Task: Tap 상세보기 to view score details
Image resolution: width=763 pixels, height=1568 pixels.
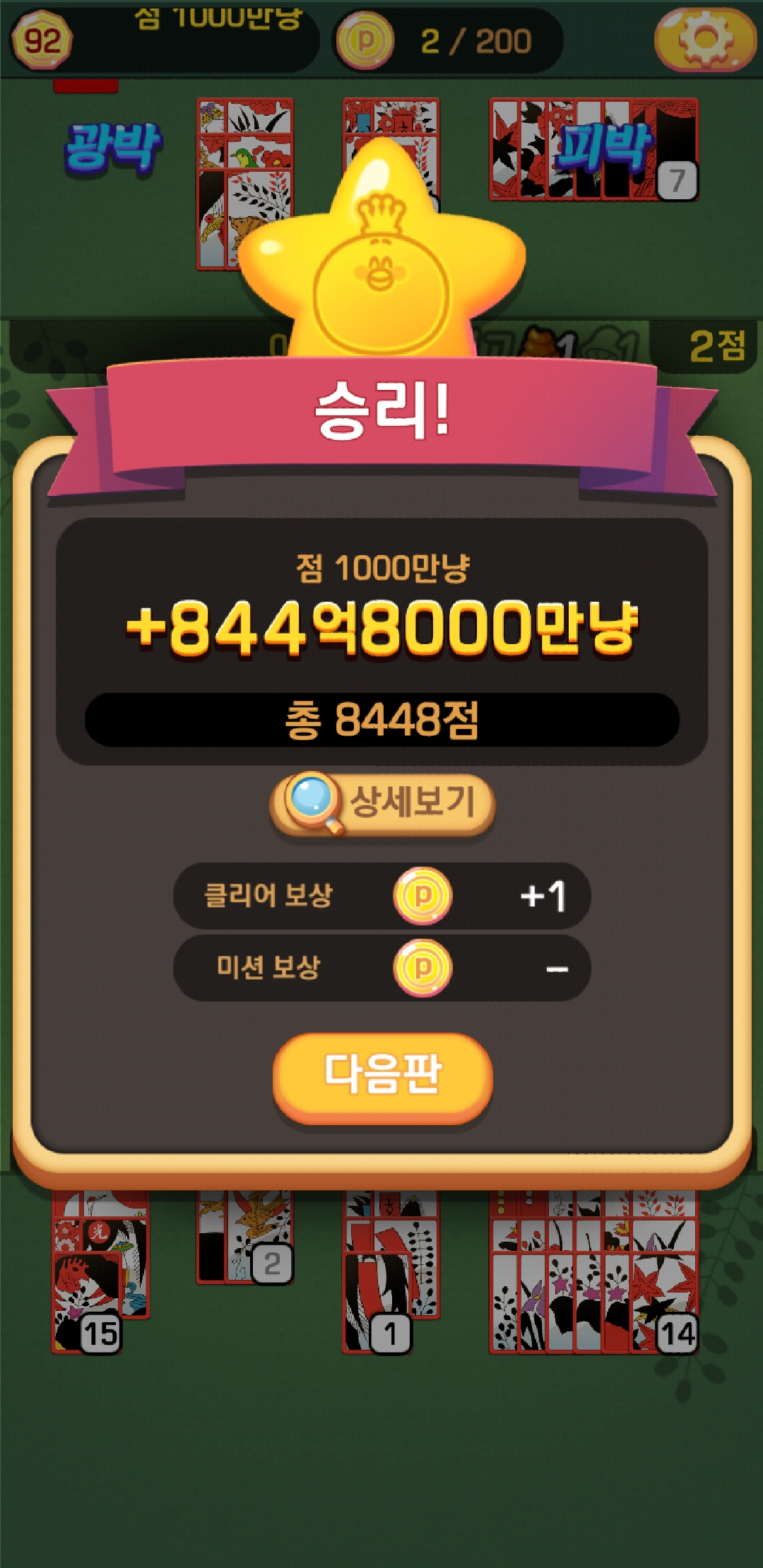Action: coord(382,803)
